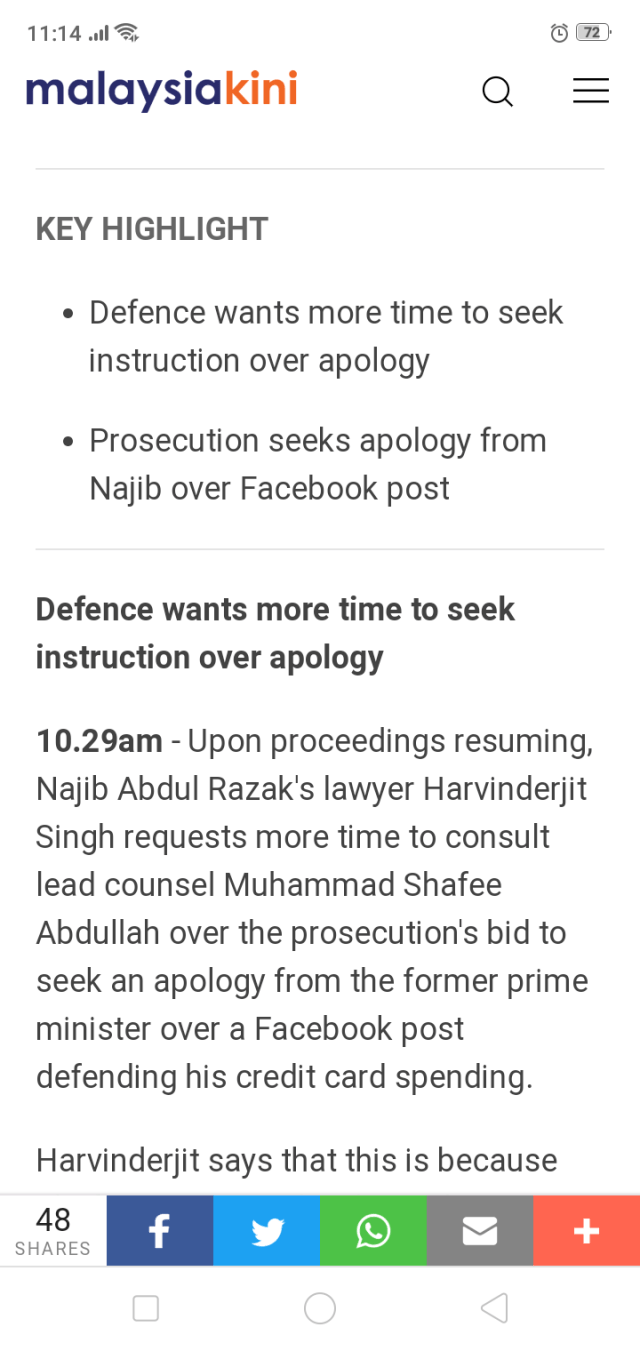Expand more sharing options with plus
Image resolution: width=640 pixels, height=1351 pixels.
586,1231
